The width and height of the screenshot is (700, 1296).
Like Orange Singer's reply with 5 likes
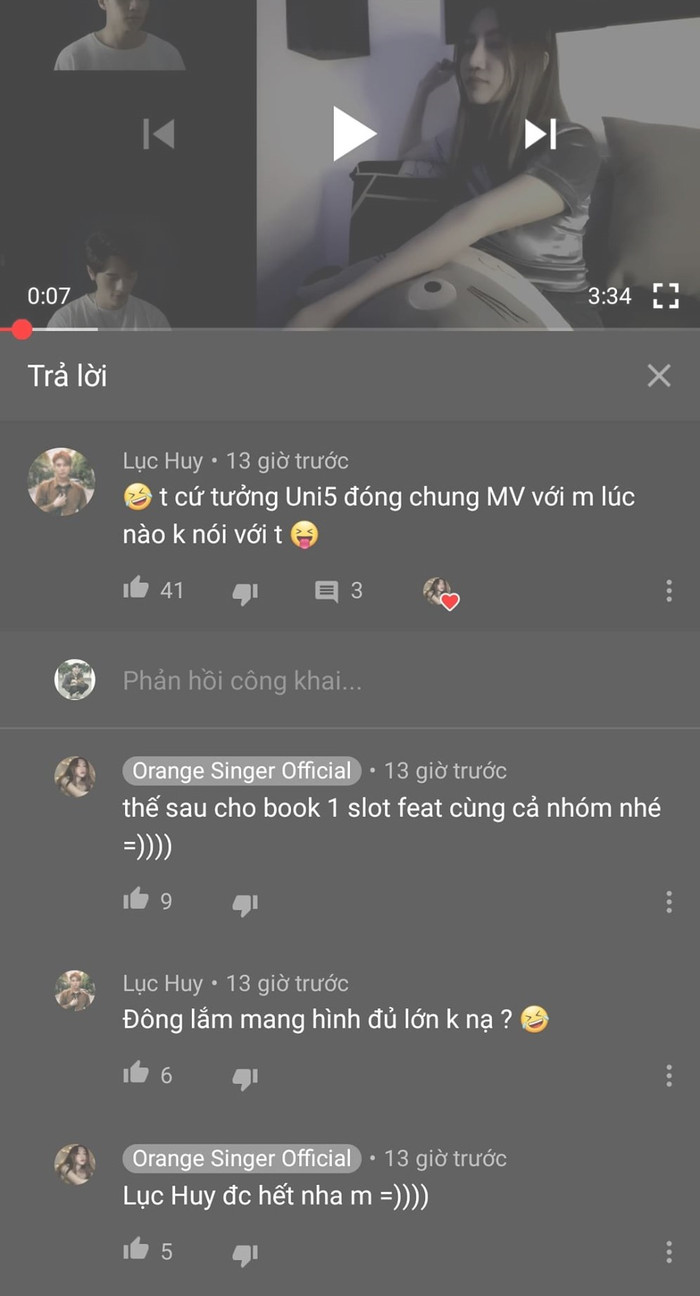point(136,1249)
